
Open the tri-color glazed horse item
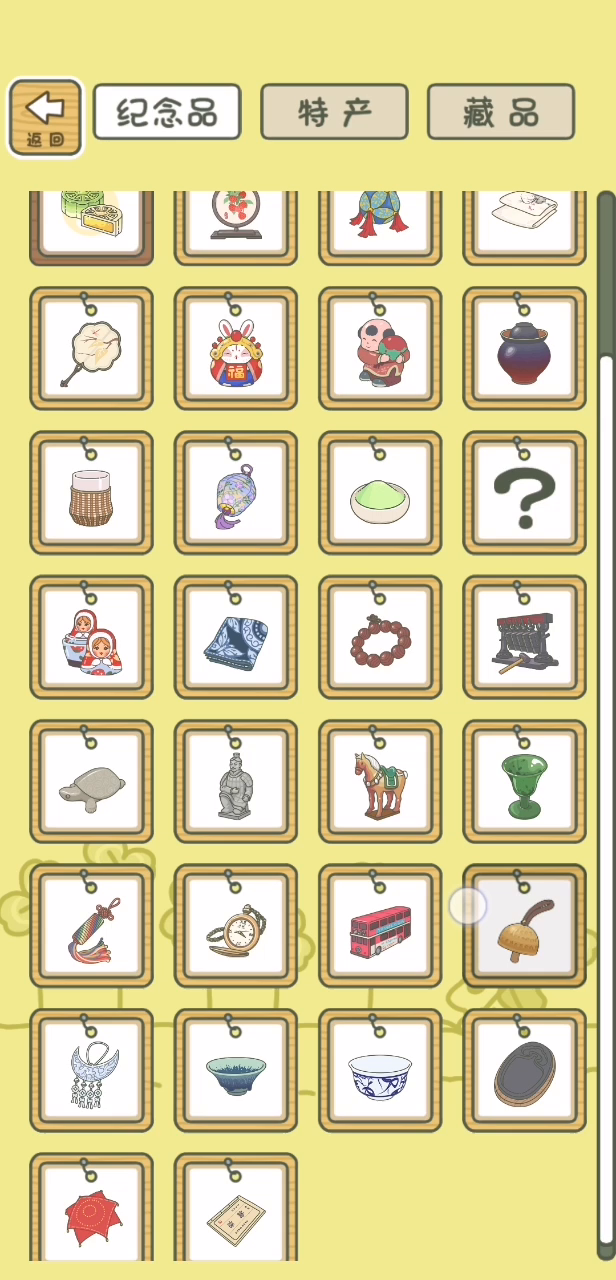380,781
